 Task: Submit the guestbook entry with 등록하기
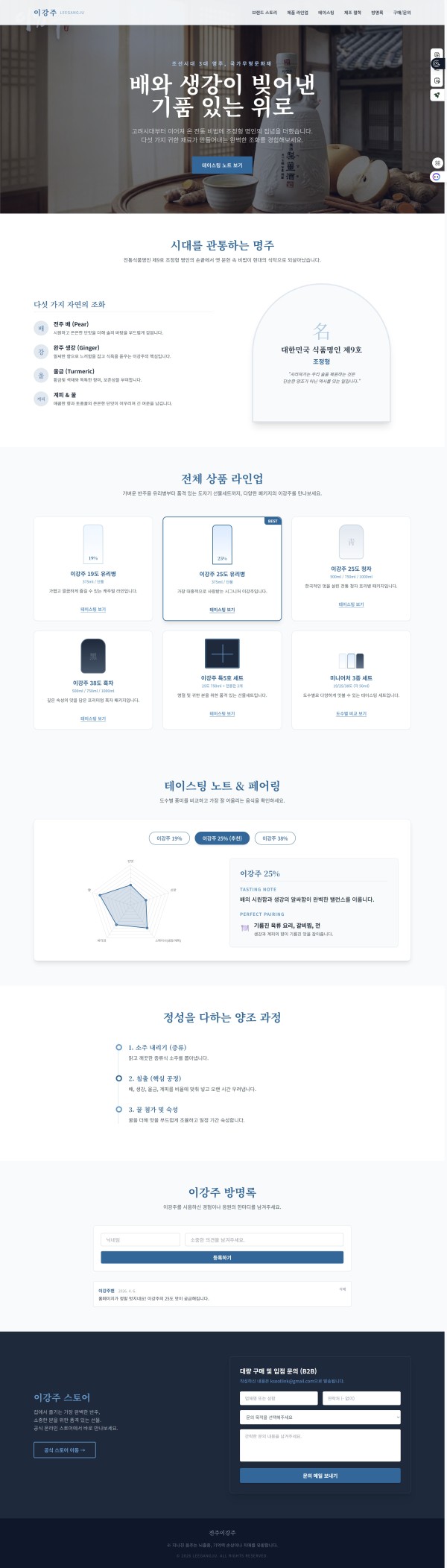[222, 1257]
